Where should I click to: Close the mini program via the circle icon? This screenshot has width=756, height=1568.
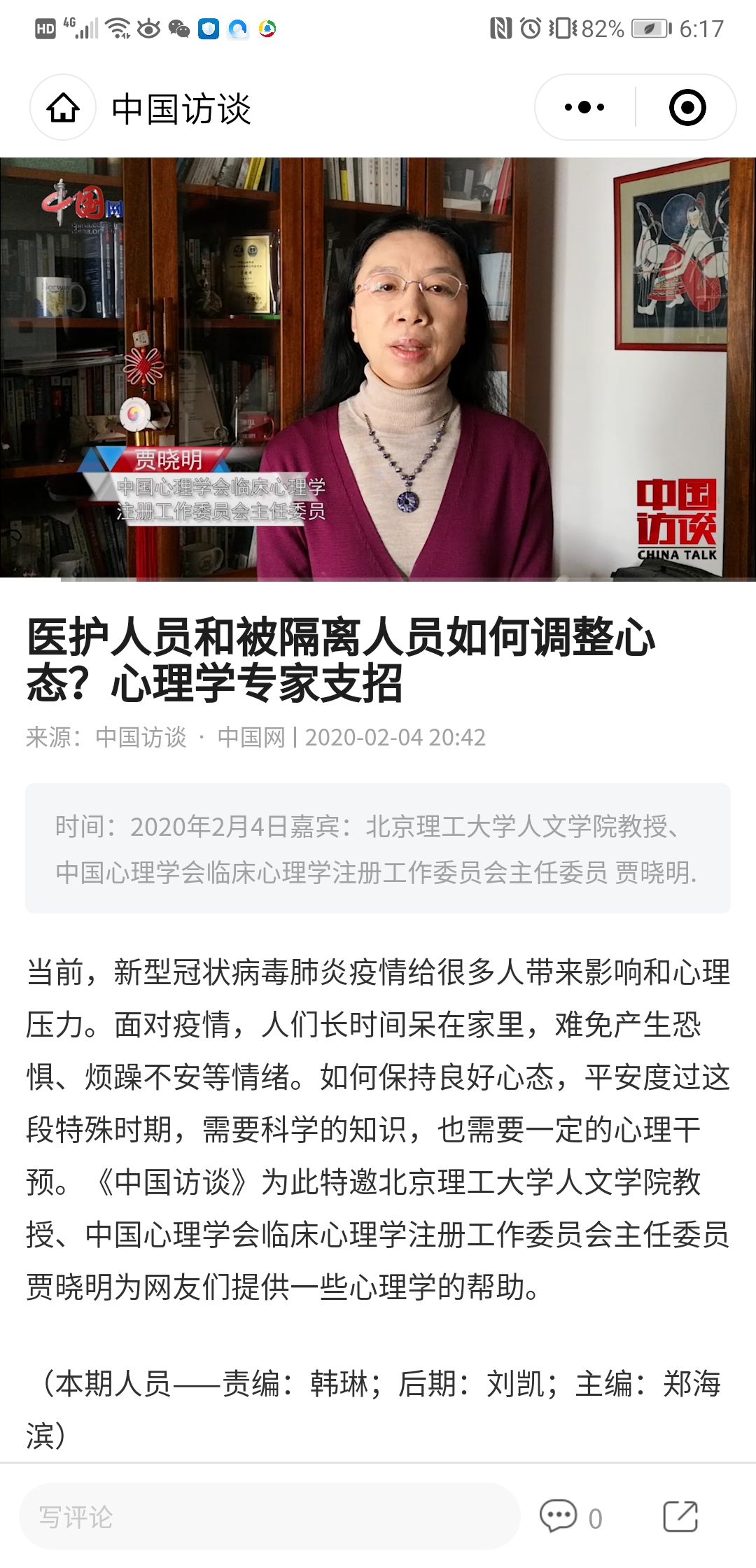click(x=687, y=108)
